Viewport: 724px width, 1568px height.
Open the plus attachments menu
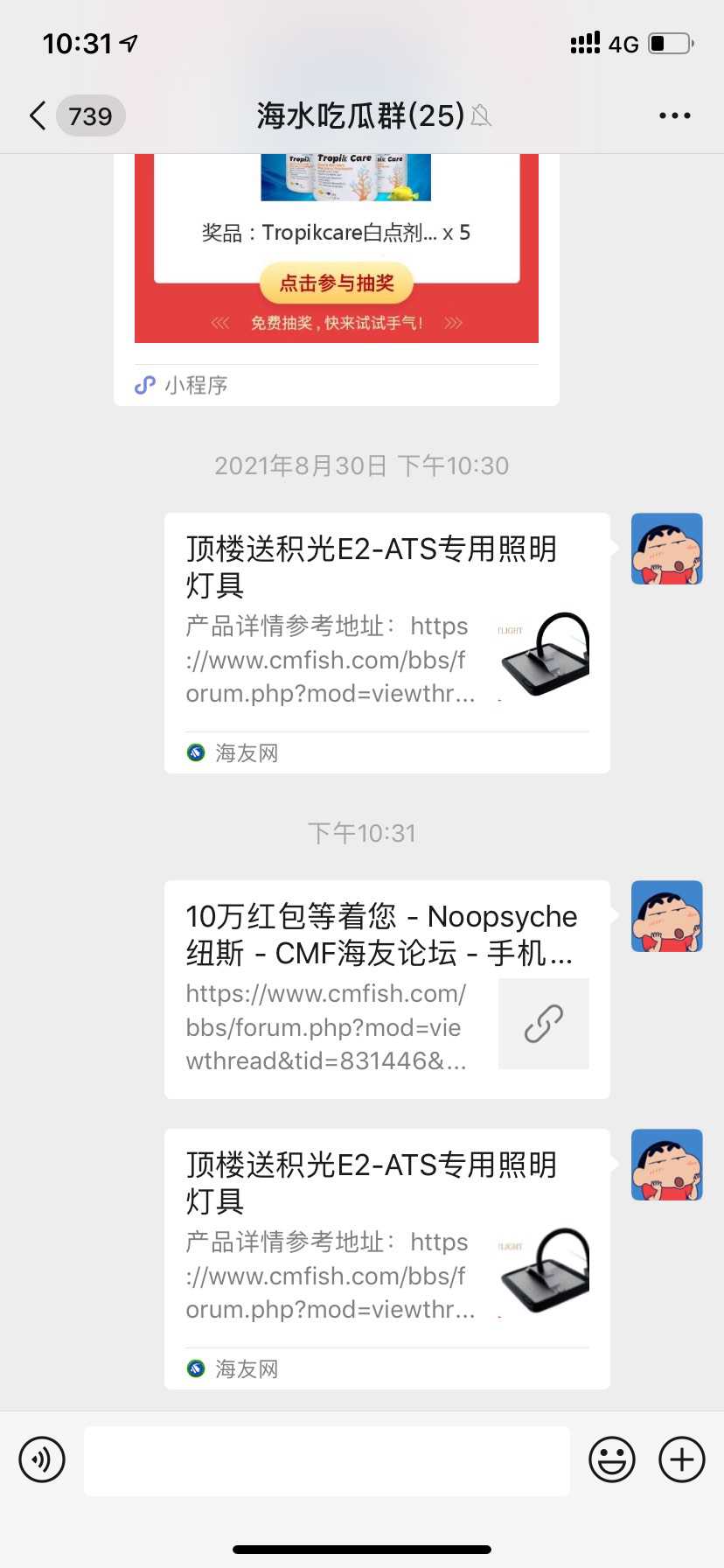click(x=681, y=1459)
